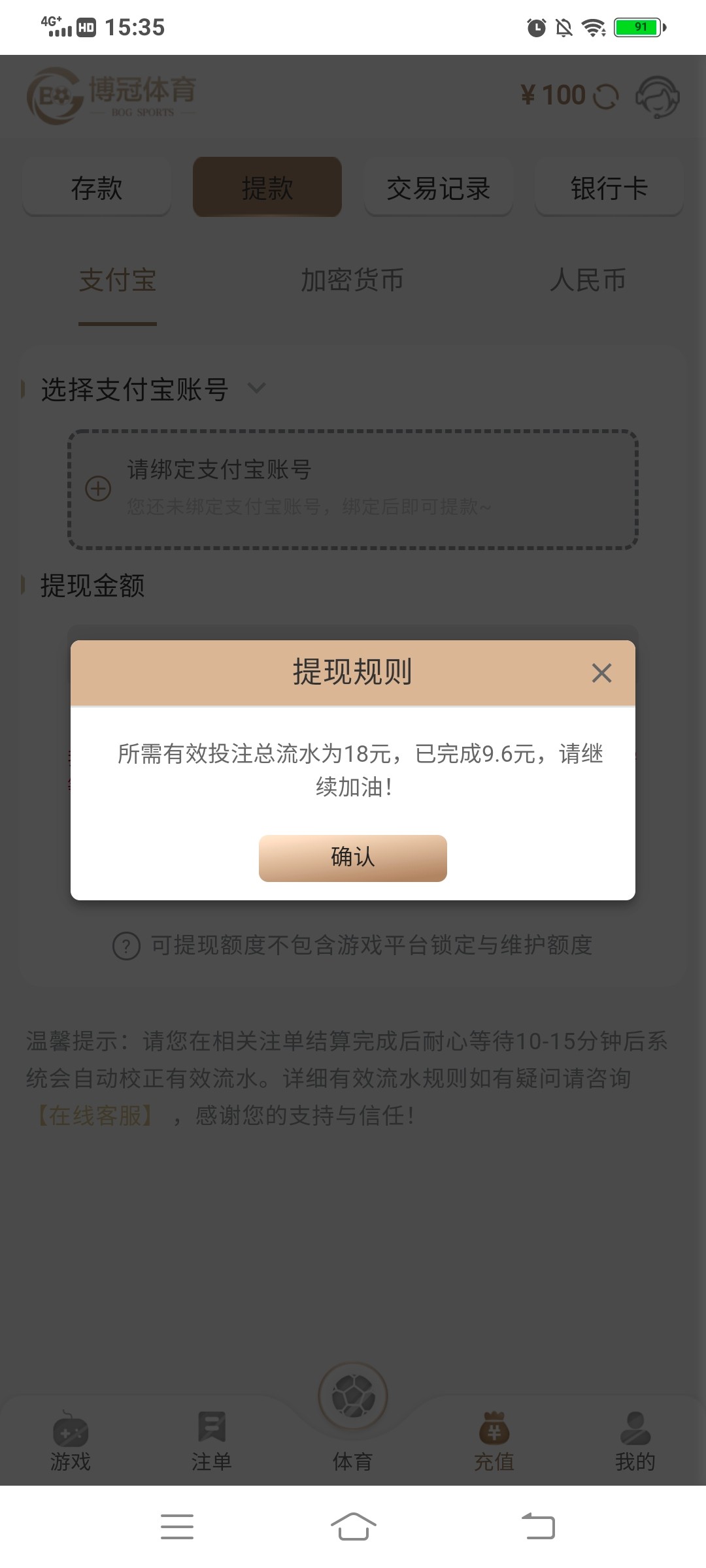Add account via 请绑定支付宝账号 card

(x=353, y=489)
